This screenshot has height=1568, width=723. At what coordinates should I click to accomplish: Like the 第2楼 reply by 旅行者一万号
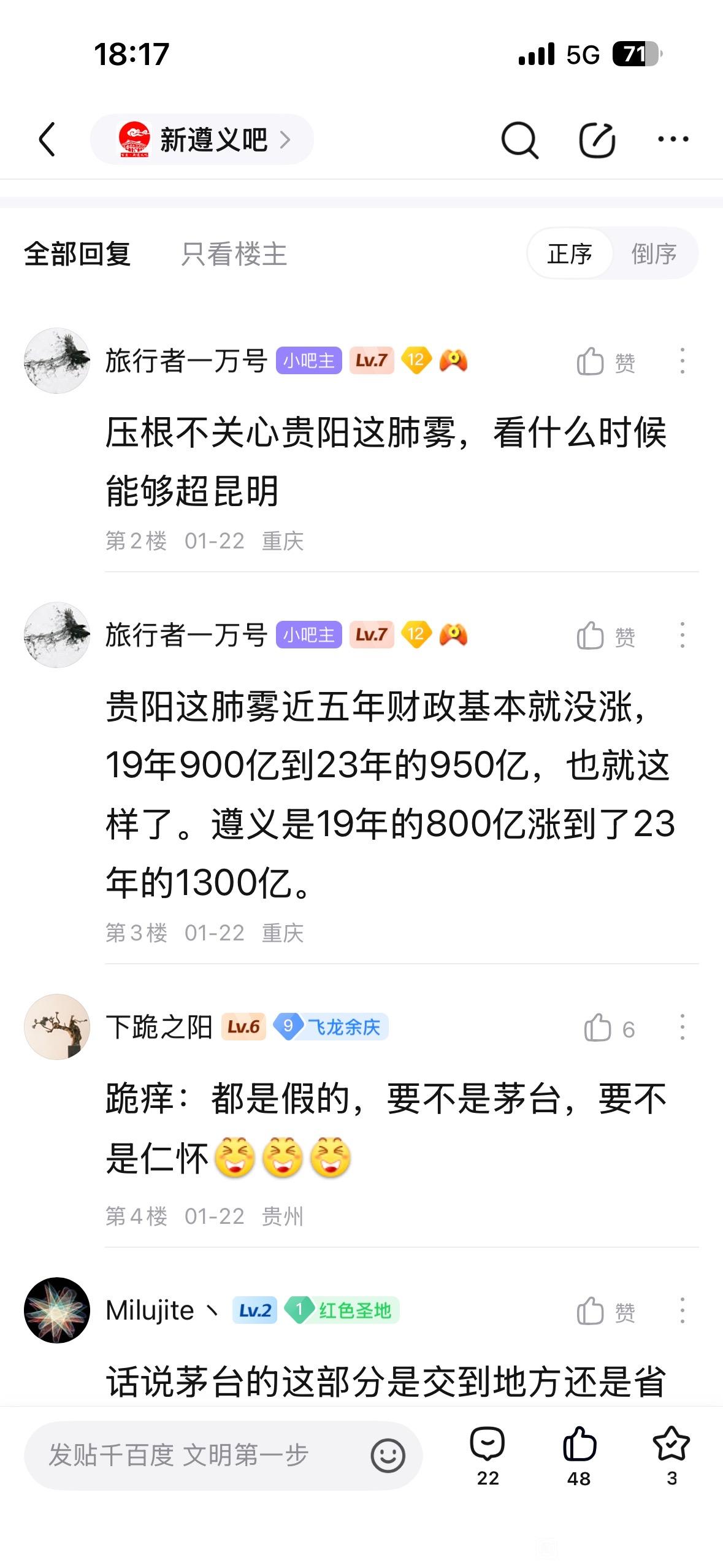(x=604, y=361)
